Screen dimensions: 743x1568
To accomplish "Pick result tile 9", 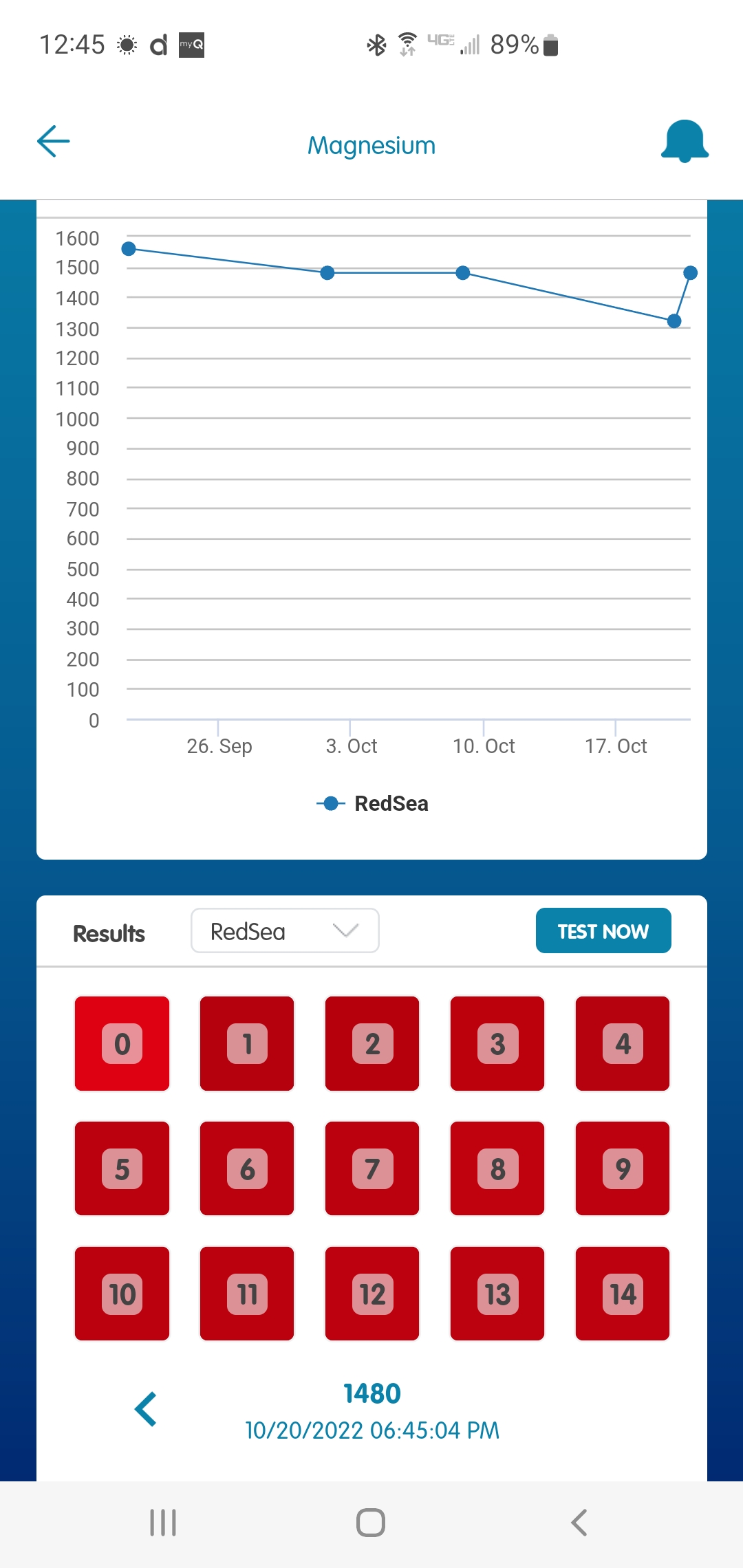I will coord(623,1168).
